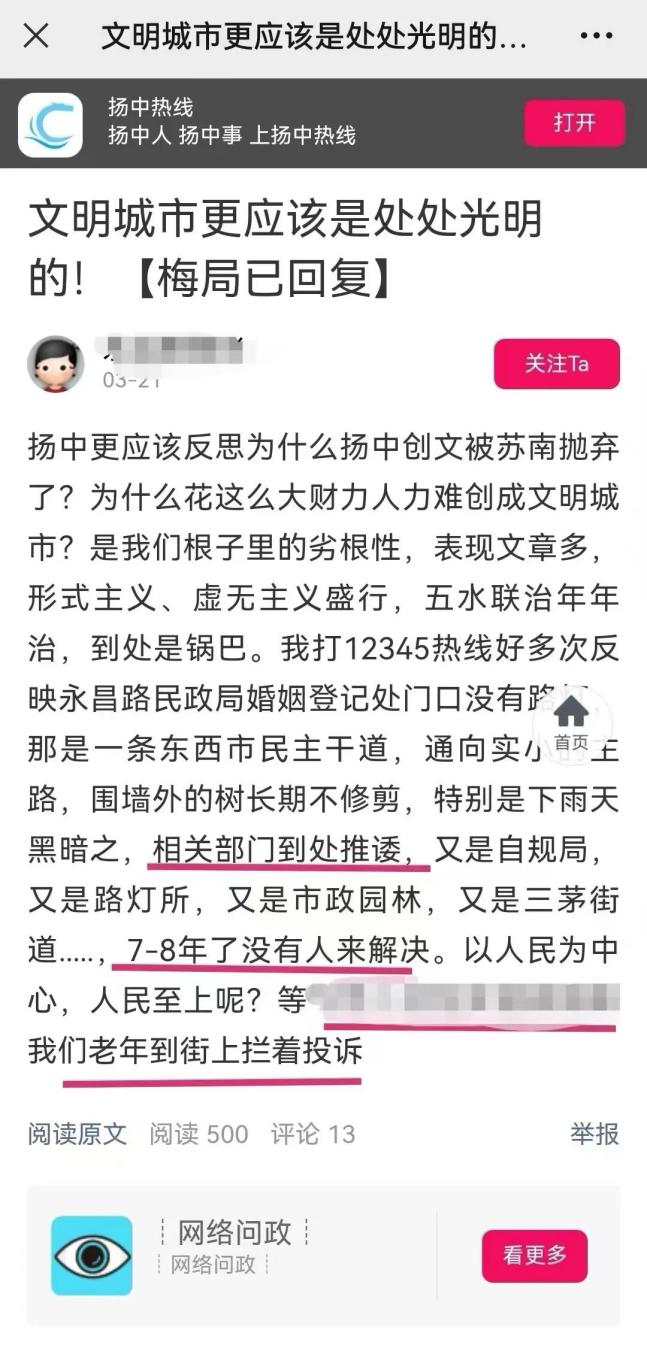
Task: Open the three-dot overflow menu
Action: click(x=596, y=37)
